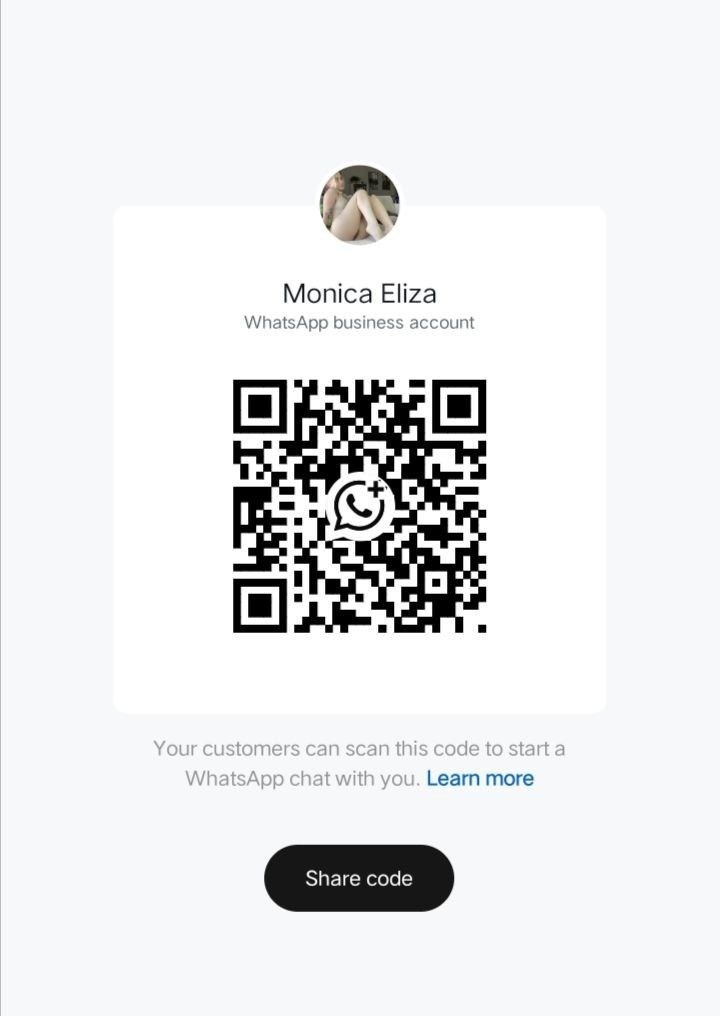The image size is (720, 1016).
Task: Tap the Share code button
Action: [x=359, y=878]
